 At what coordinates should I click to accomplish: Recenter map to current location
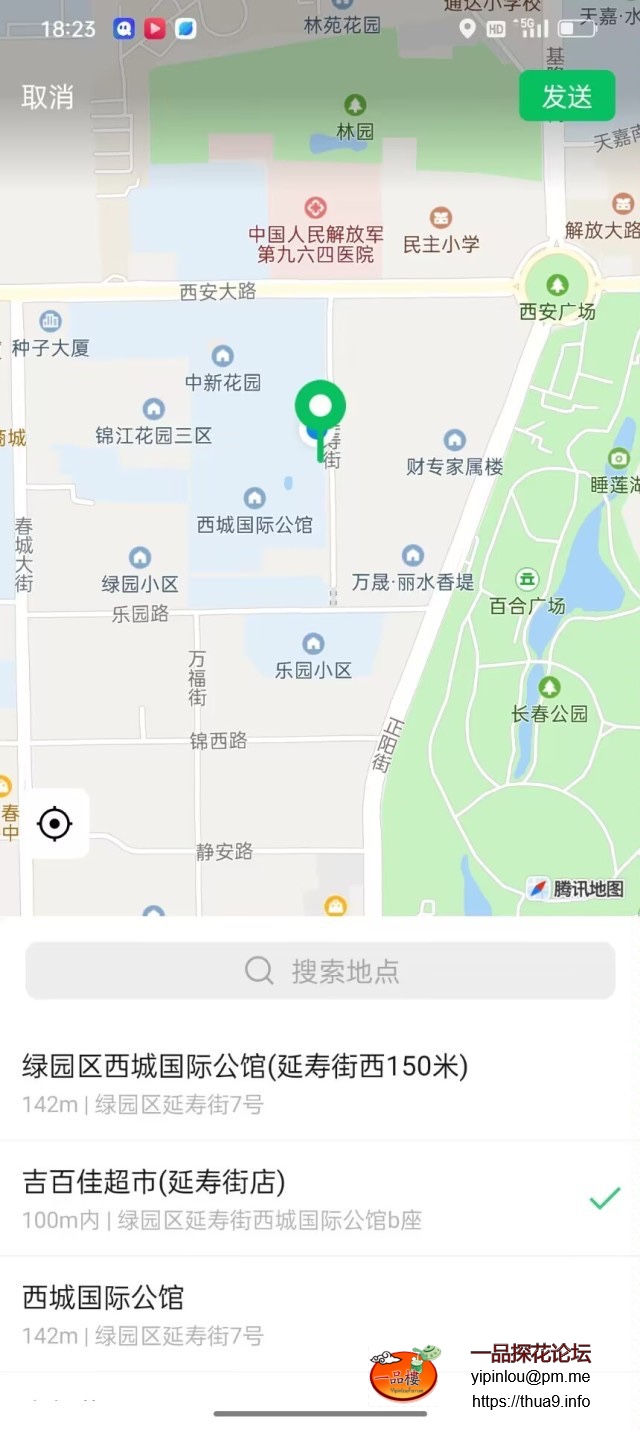pos(55,824)
